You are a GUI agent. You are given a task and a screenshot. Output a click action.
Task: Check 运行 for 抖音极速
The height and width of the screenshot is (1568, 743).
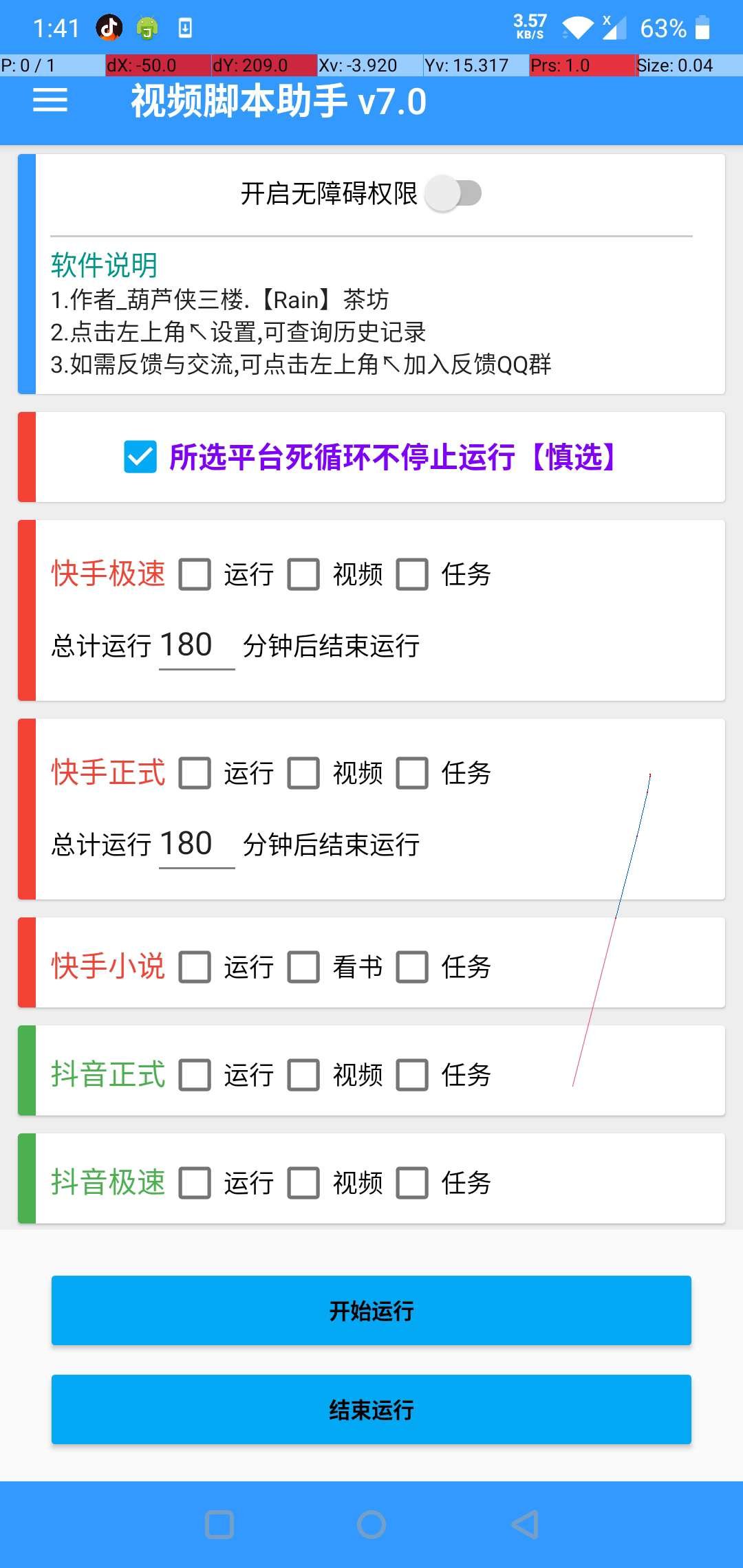coord(195,1183)
